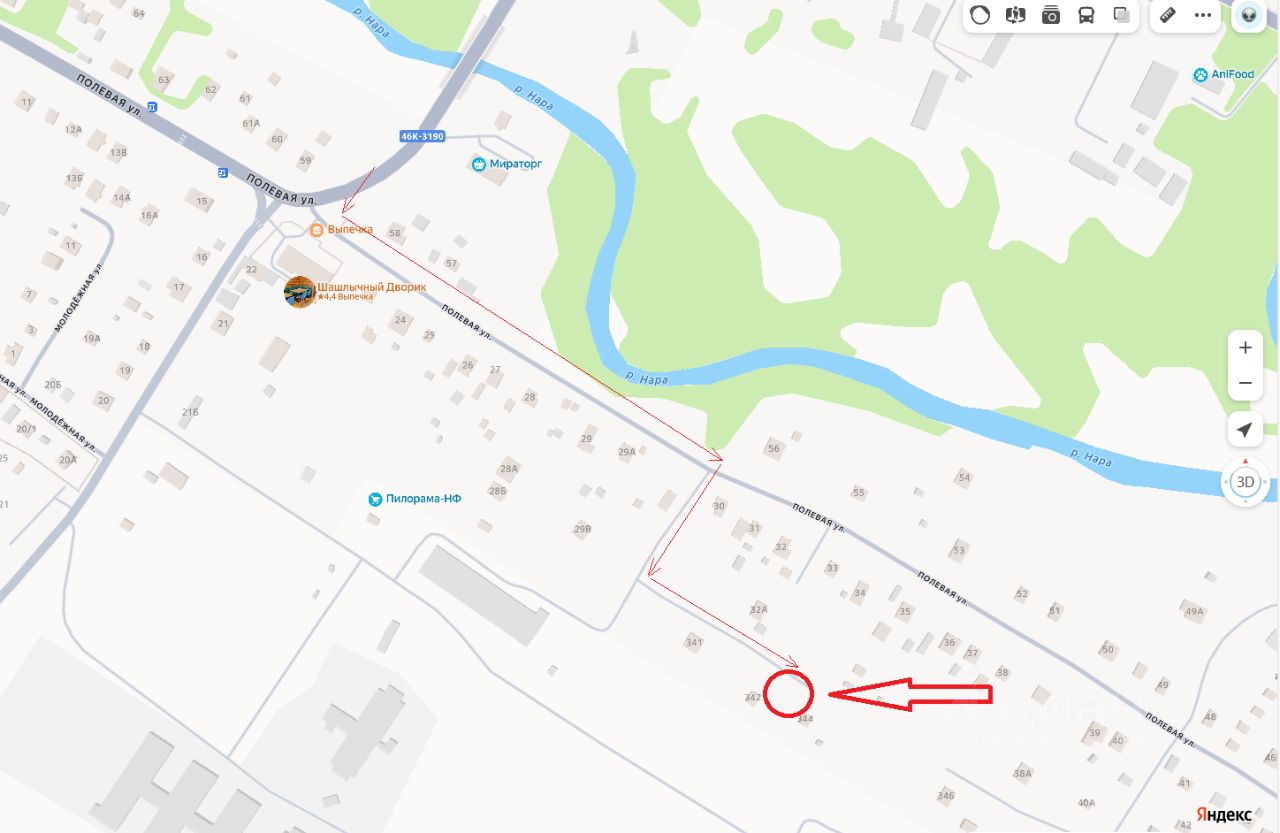Open the profile avatar menu
The width and height of the screenshot is (1280, 833).
1248,15
